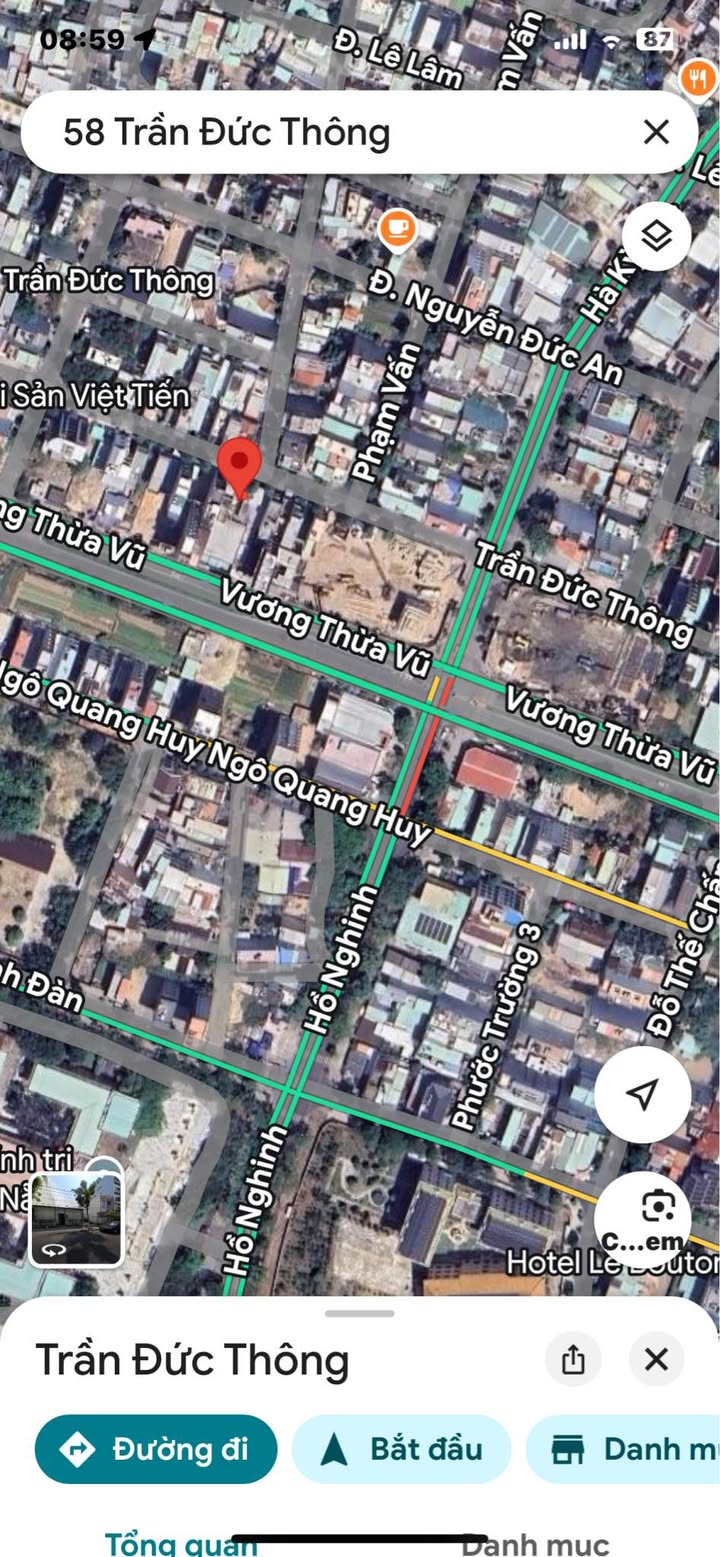The width and height of the screenshot is (720, 1557).
Task: Get directions with Đường đi
Action: tap(156, 1449)
